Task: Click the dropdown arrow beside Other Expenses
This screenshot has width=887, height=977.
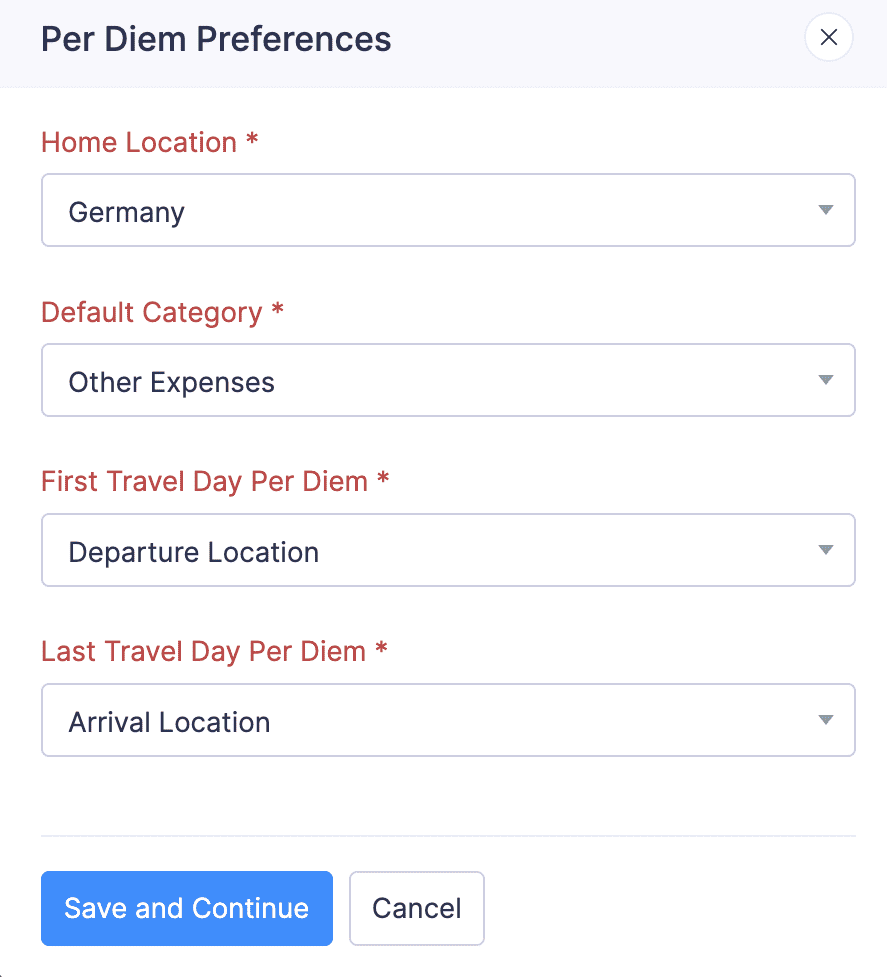Action: [x=826, y=380]
